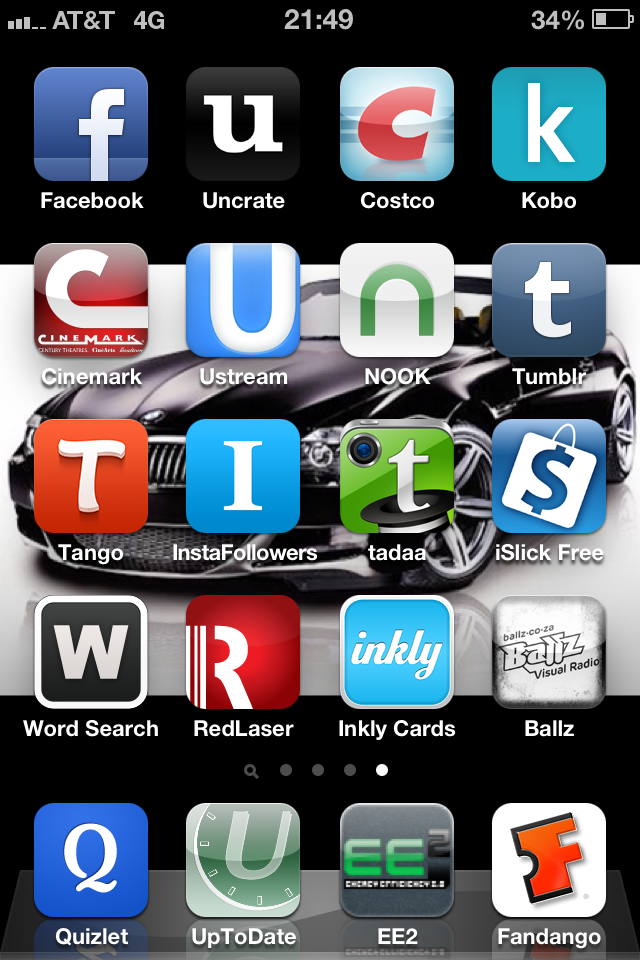
Task: Launch Ustream
Action: (243, 300)
